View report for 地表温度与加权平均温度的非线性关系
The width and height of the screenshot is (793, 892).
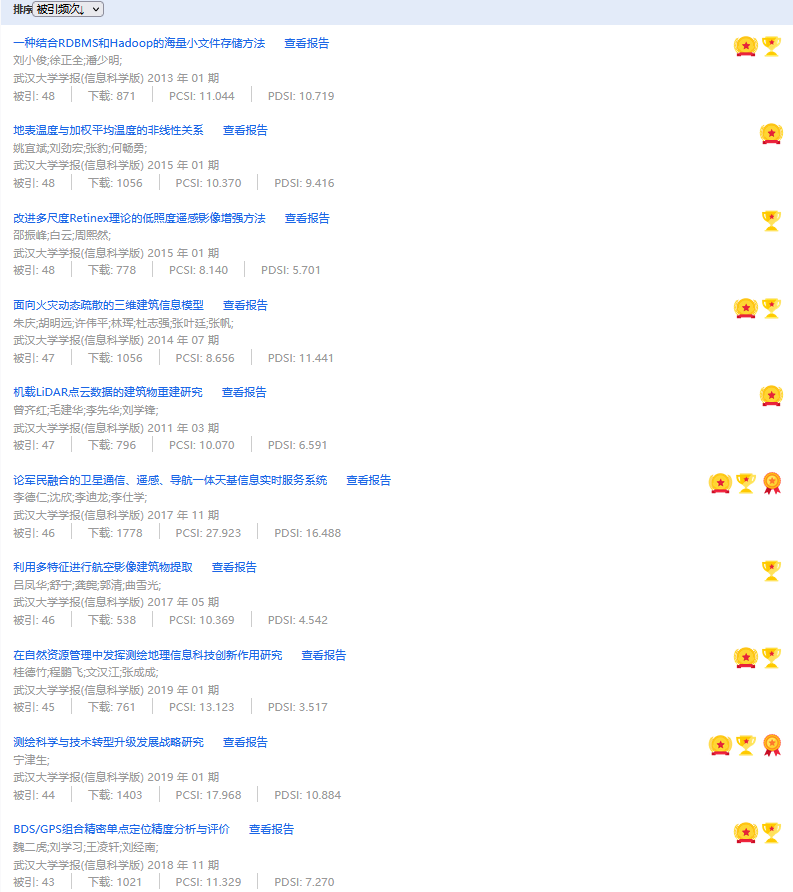[245, 130]
